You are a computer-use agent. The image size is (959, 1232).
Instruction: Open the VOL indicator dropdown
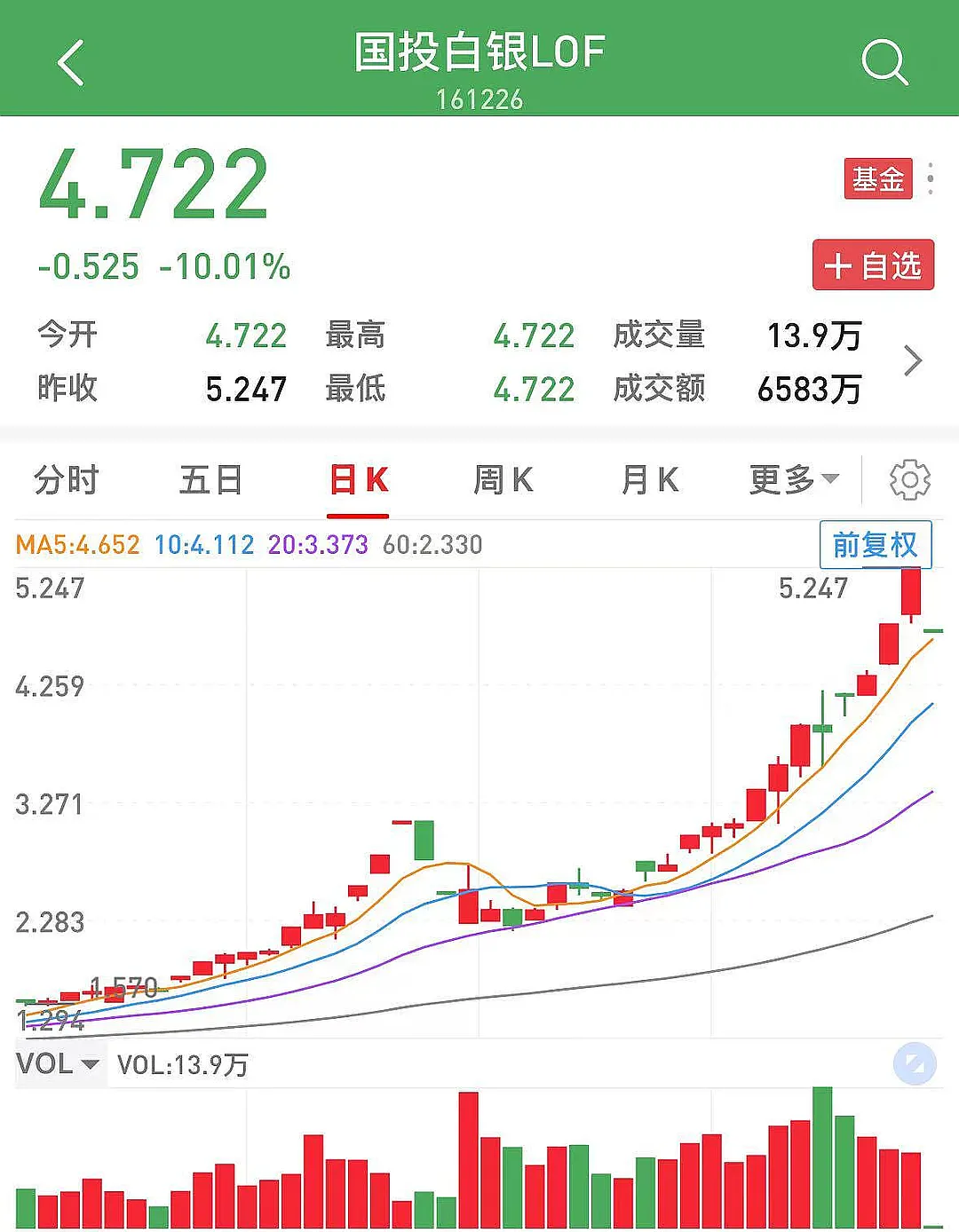pos(58,1062)
